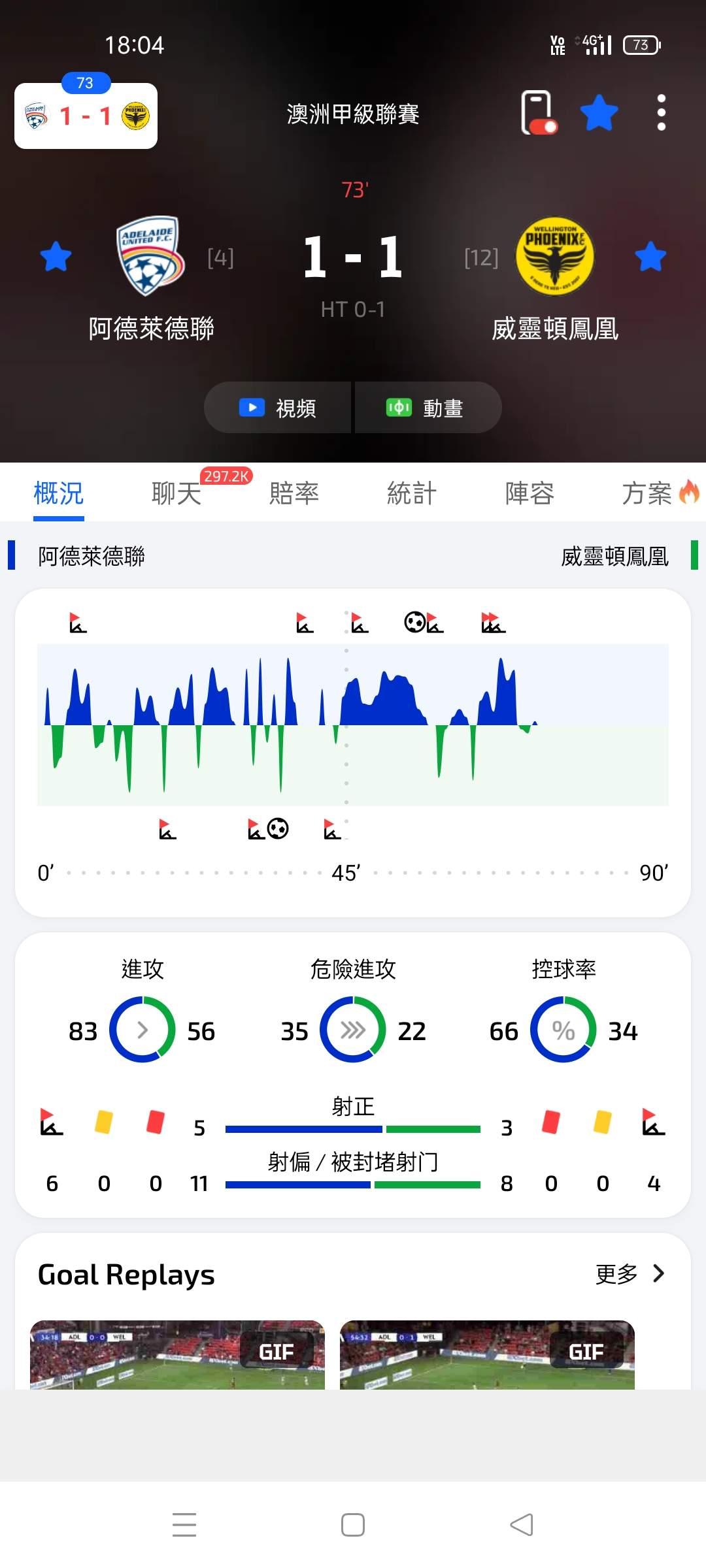Screen dimensions: 706x1568
Task: Open the 0-1 goal replay GIF
Action: click(x=487, y=1354)
